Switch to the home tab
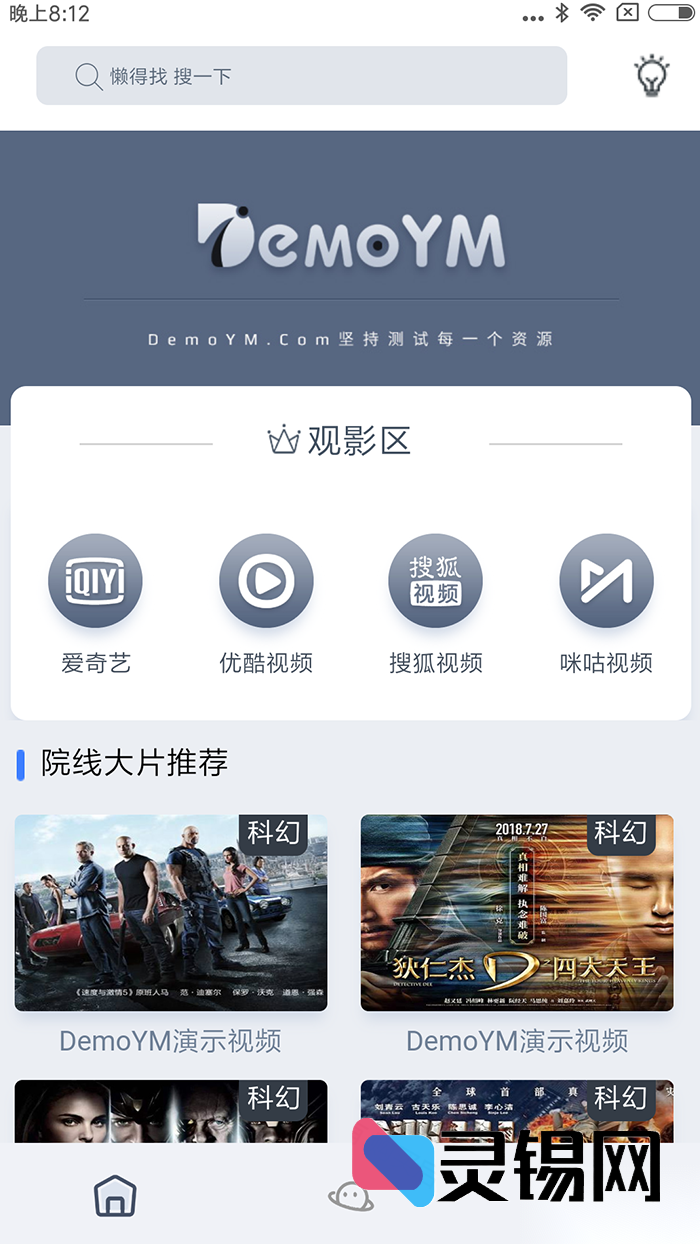Viewport: 700px width, 1244px height. (115, 1195)
